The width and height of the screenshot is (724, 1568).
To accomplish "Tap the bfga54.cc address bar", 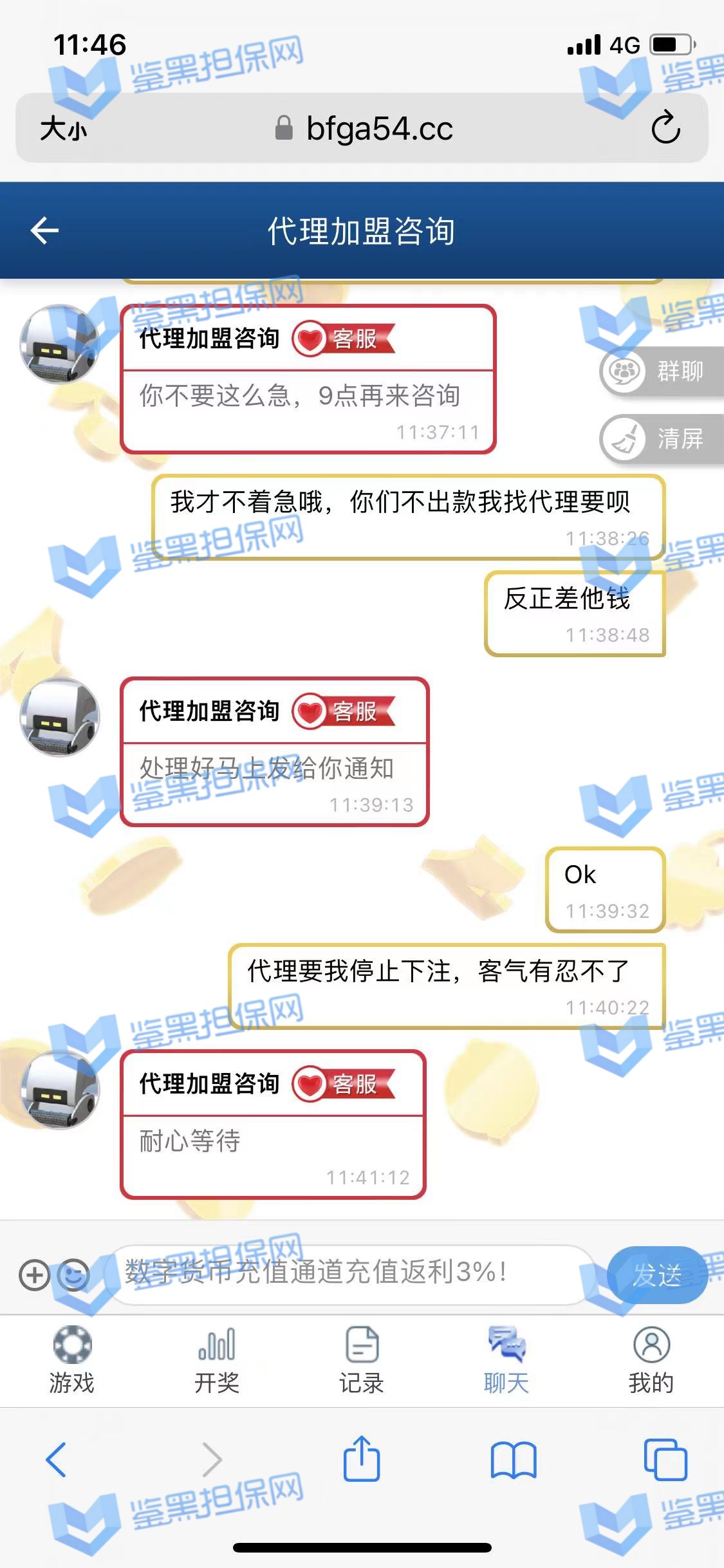I will 364,129.
